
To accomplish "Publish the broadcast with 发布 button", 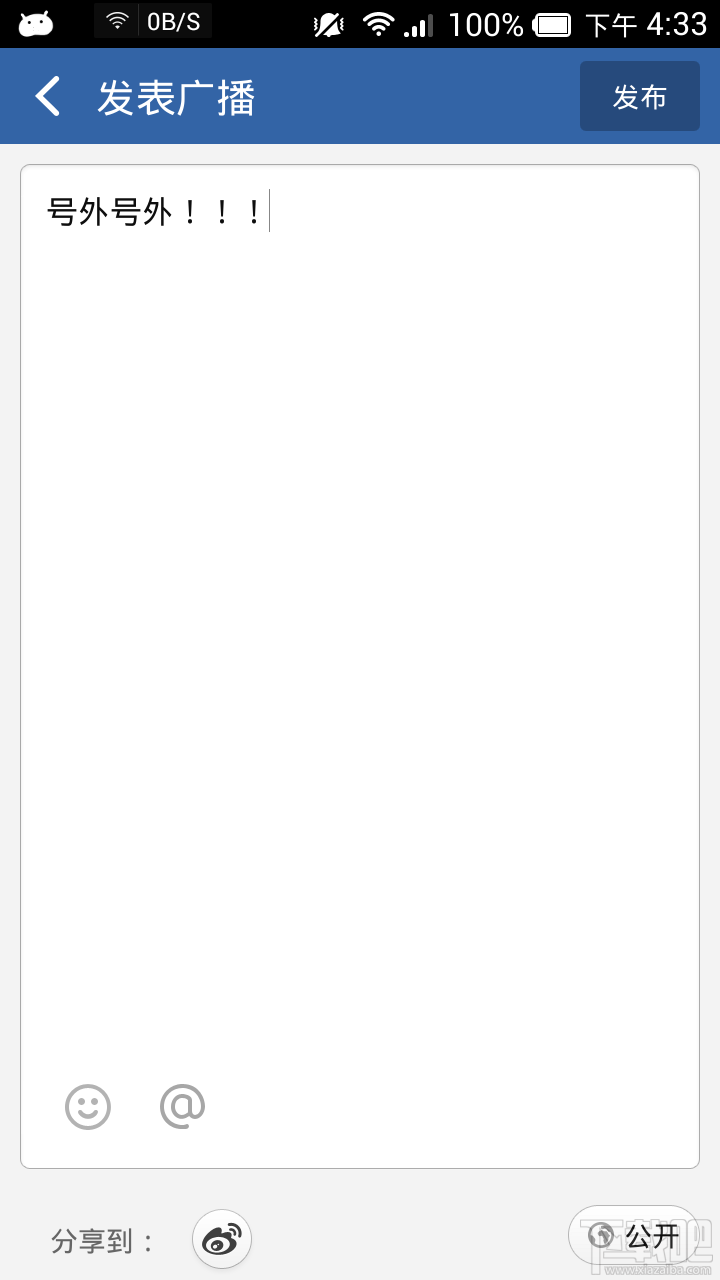I will pyautogui.click(x=639, y=97).
